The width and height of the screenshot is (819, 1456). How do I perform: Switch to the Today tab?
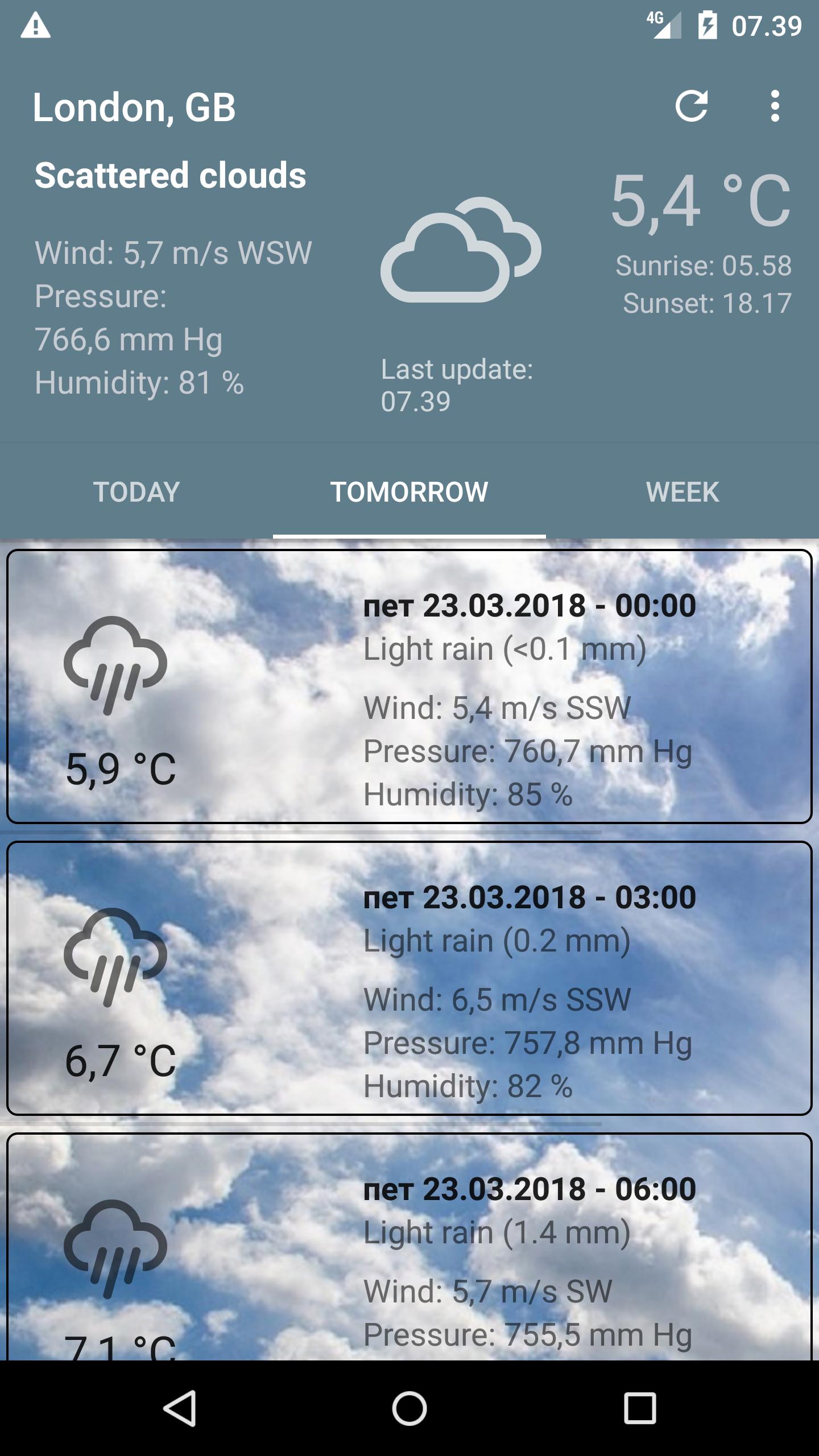[x=136, y=492]
